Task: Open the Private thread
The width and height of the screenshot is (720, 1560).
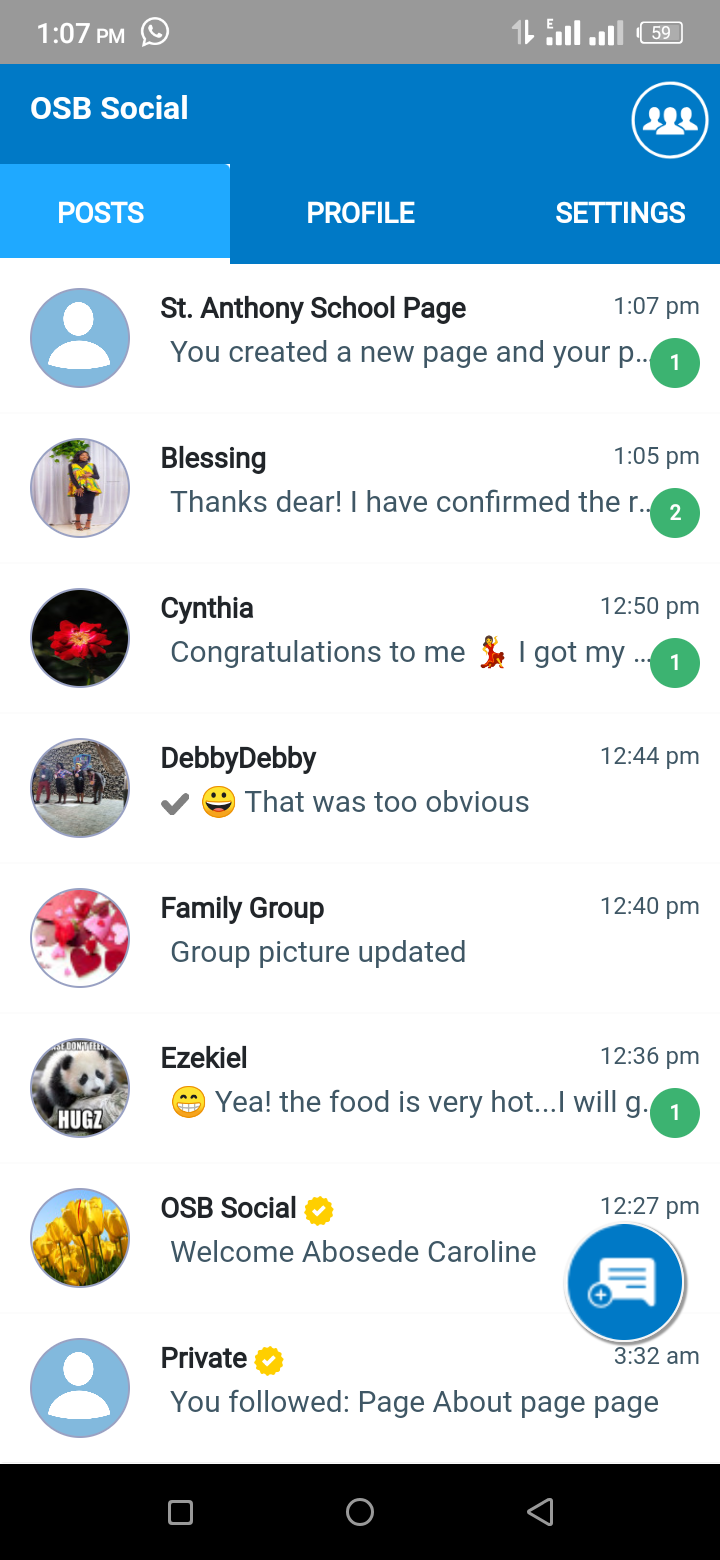Action: click(x=360, y=1388)
